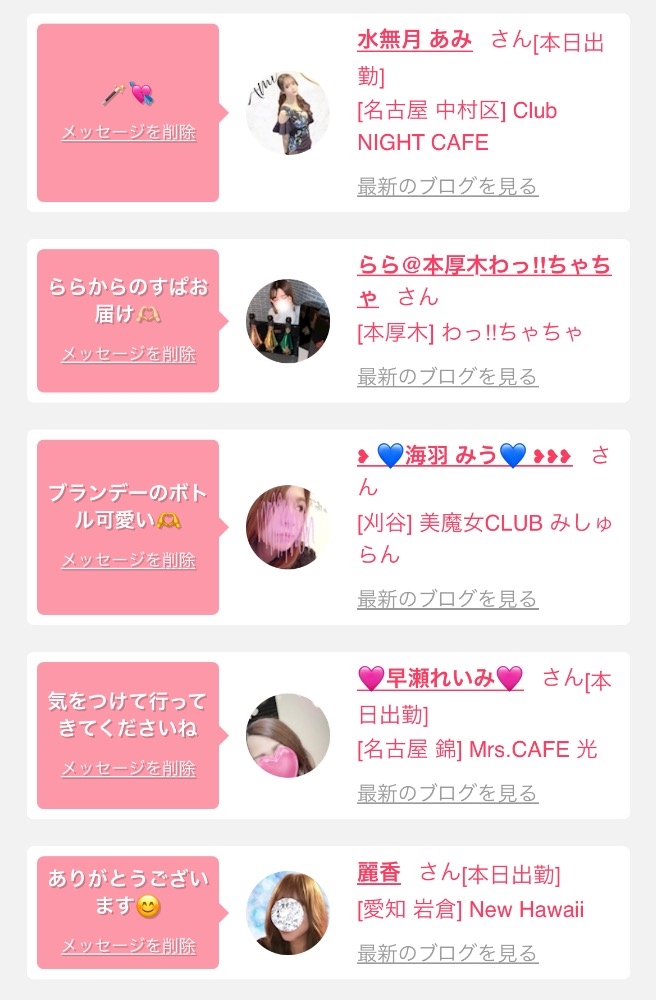Open 麗香's profile link
The width and height of the screenshot is (656, 1000).
point(379,872)
